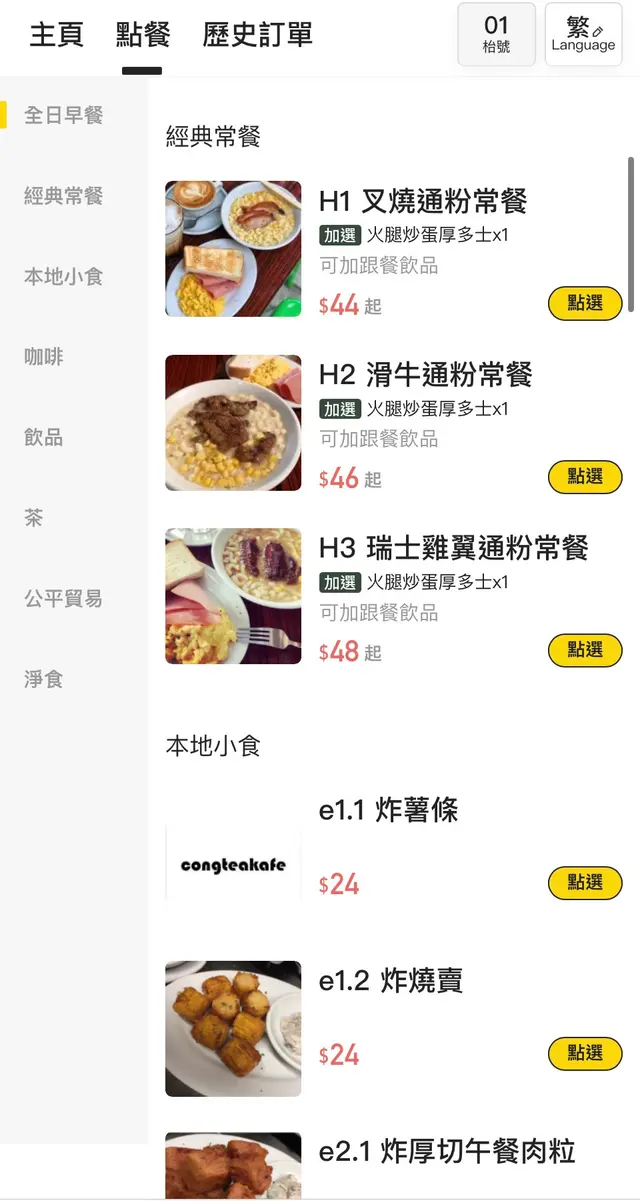Switch to the 主頁 tab
The height and width of the screenshot is (1201, 640).
[x=55, y=35]
